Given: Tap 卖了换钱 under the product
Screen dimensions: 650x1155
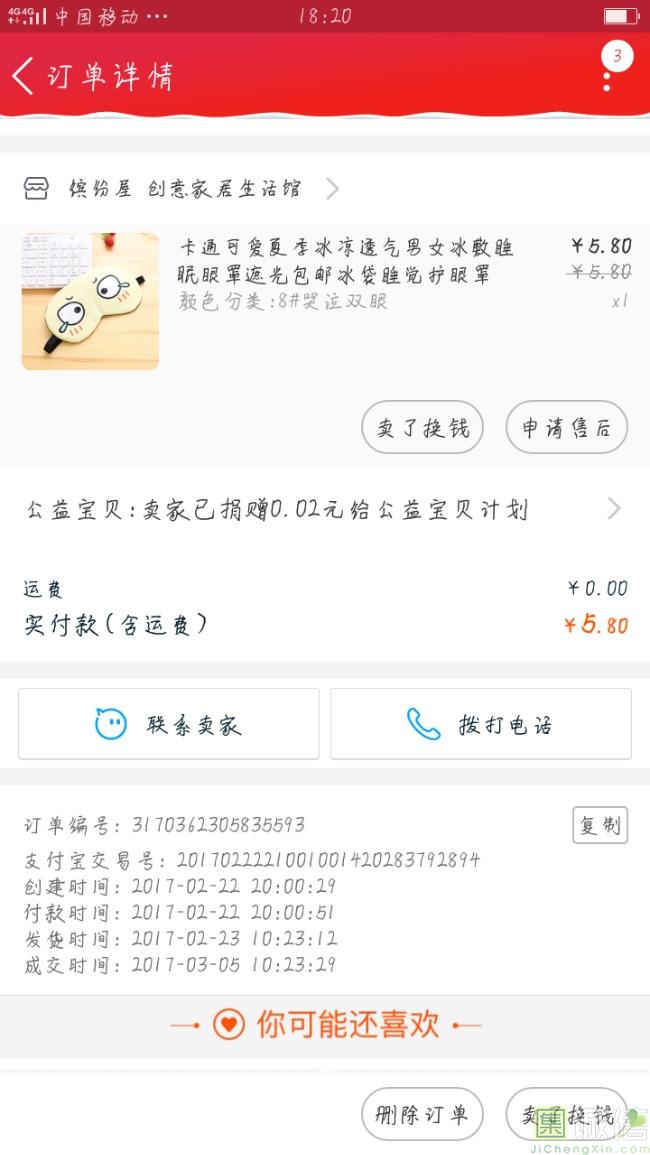Looking at the screenshot, I should tap(422, 428).
